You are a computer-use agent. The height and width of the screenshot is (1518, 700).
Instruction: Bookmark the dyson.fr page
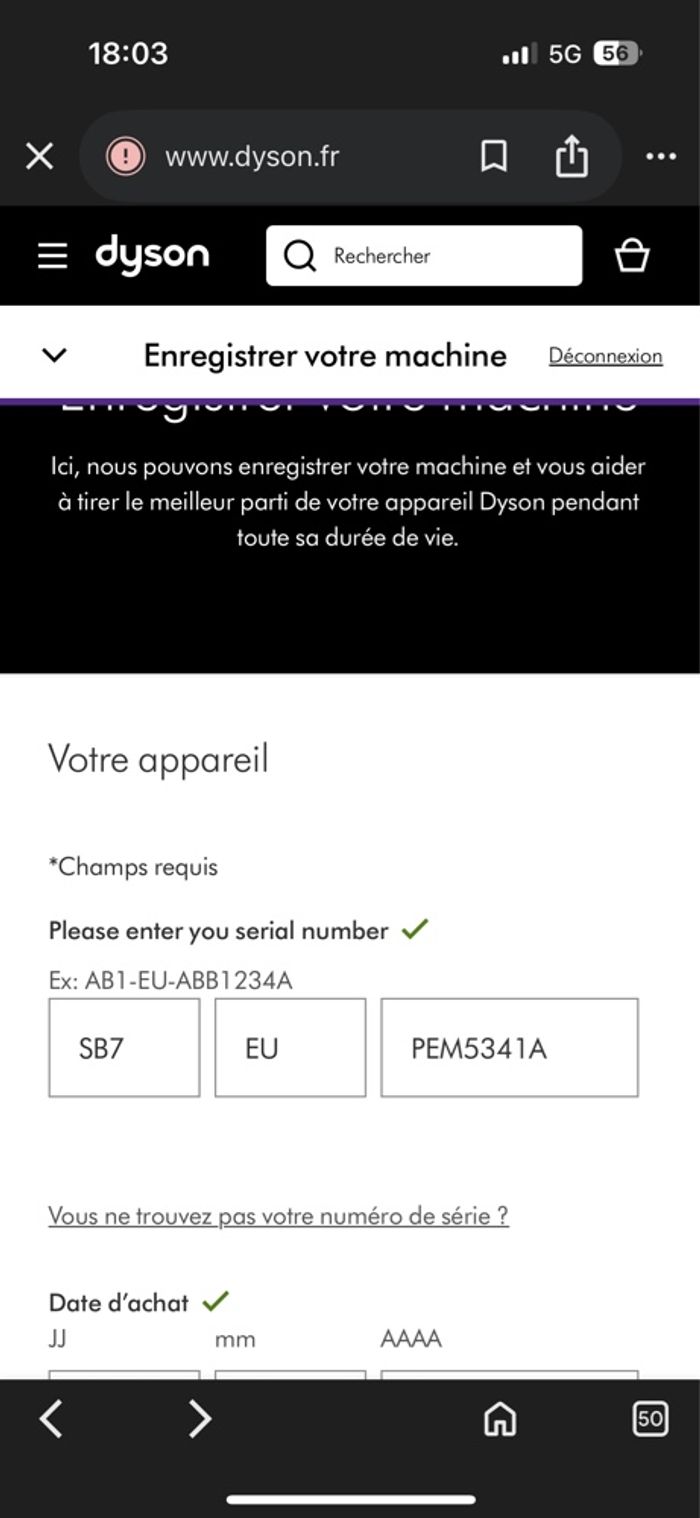[x=494, y=156]
